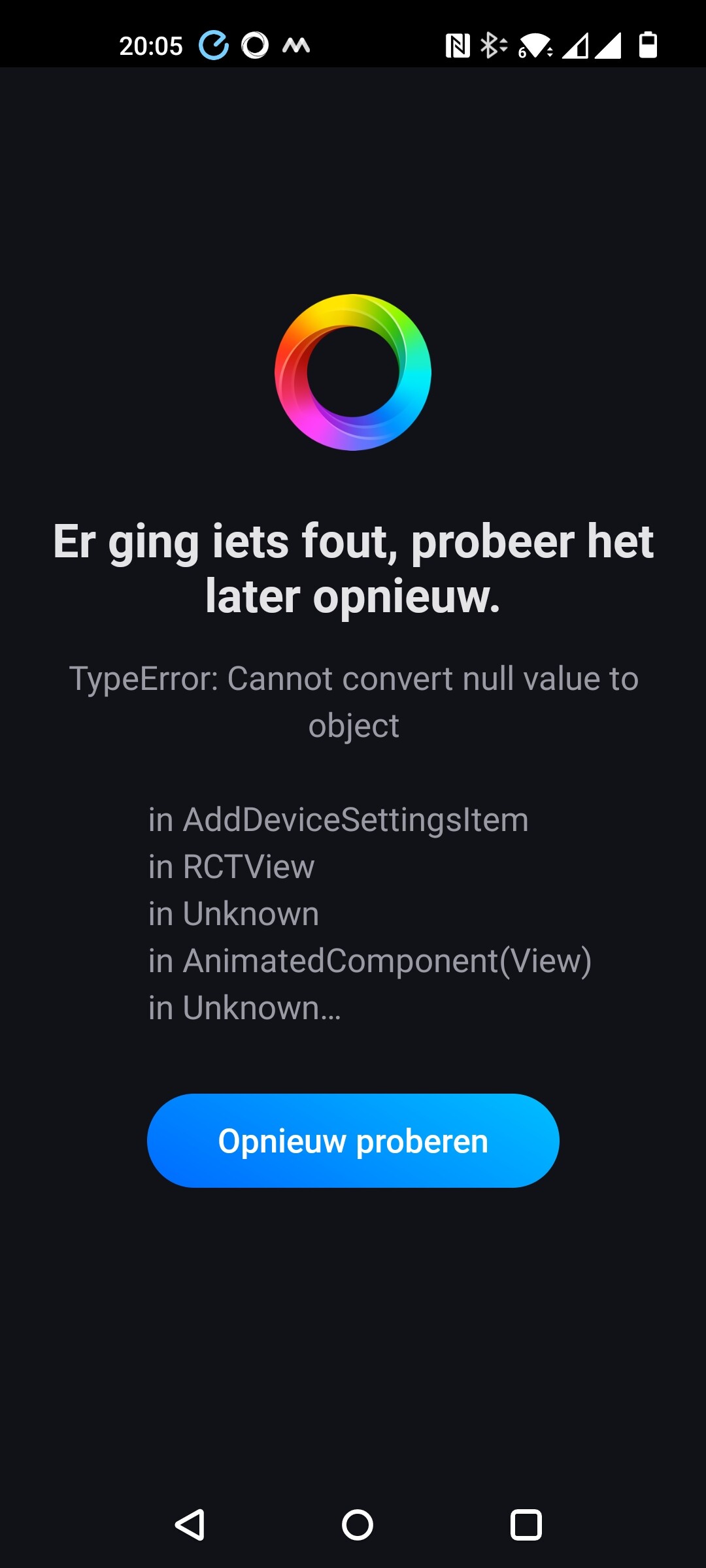
Task: Open the recent apps overview
Action: [x=526, y=1525]
